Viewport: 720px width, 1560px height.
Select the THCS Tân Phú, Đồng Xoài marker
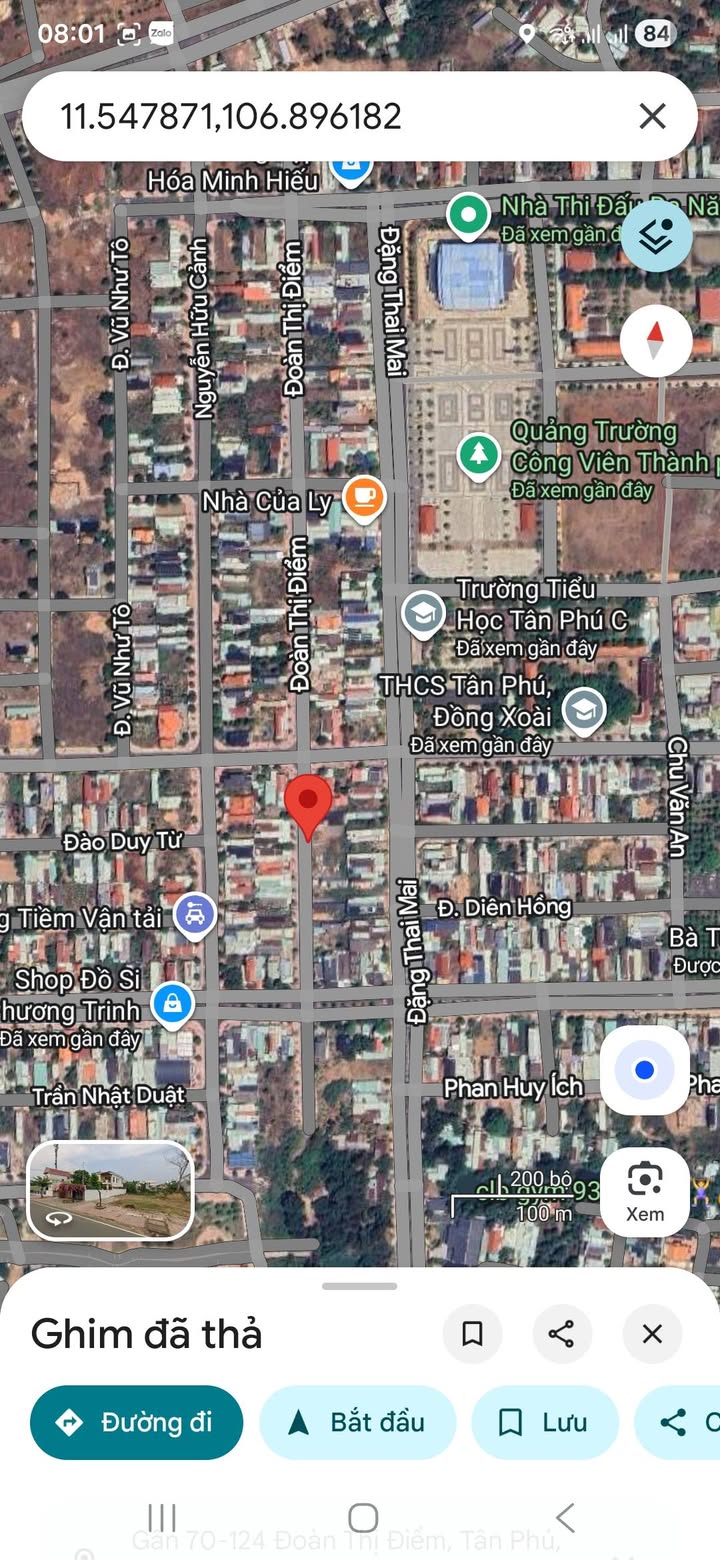click(x=582, y=710)
